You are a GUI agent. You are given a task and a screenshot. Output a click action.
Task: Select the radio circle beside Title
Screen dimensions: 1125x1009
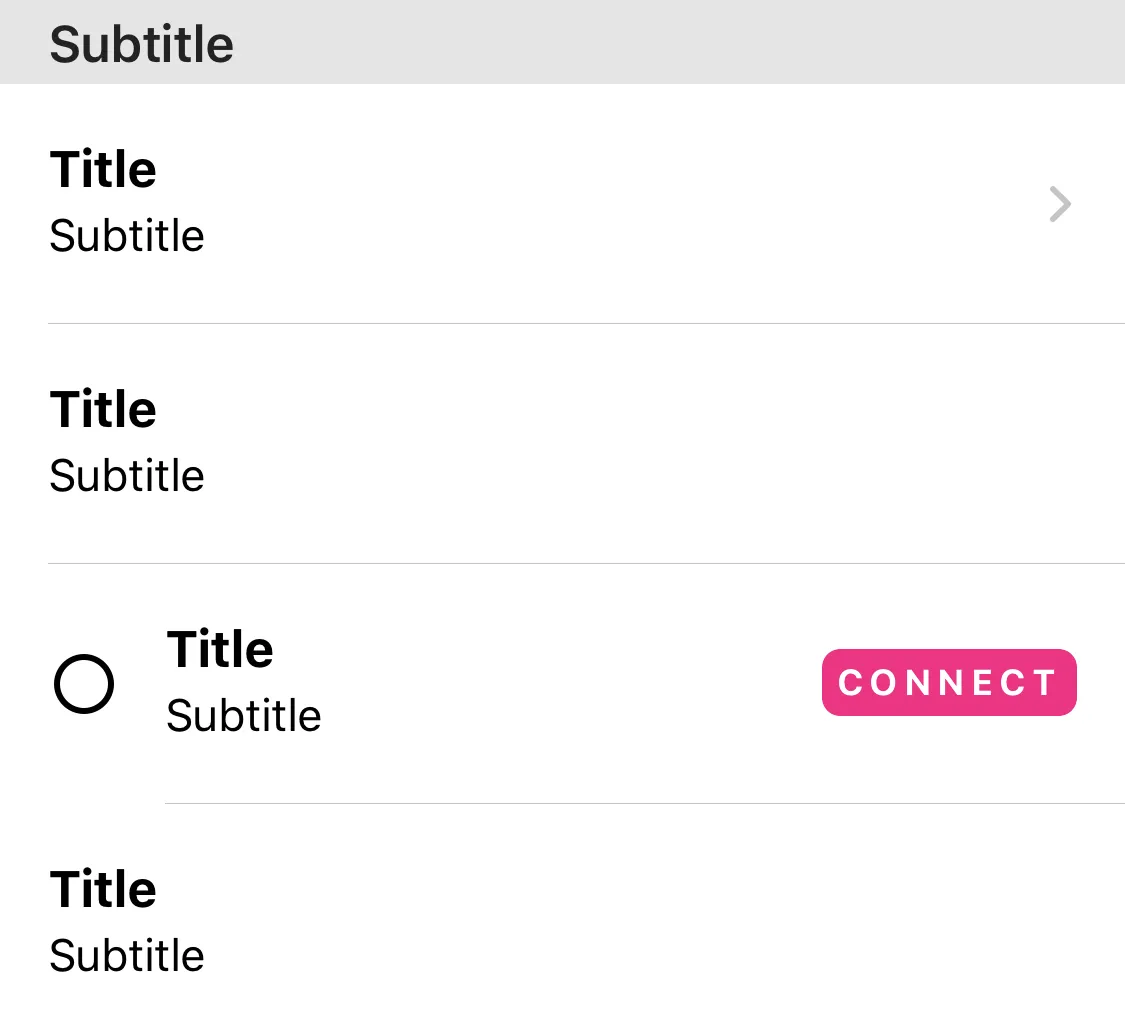[x=84, y=685]
